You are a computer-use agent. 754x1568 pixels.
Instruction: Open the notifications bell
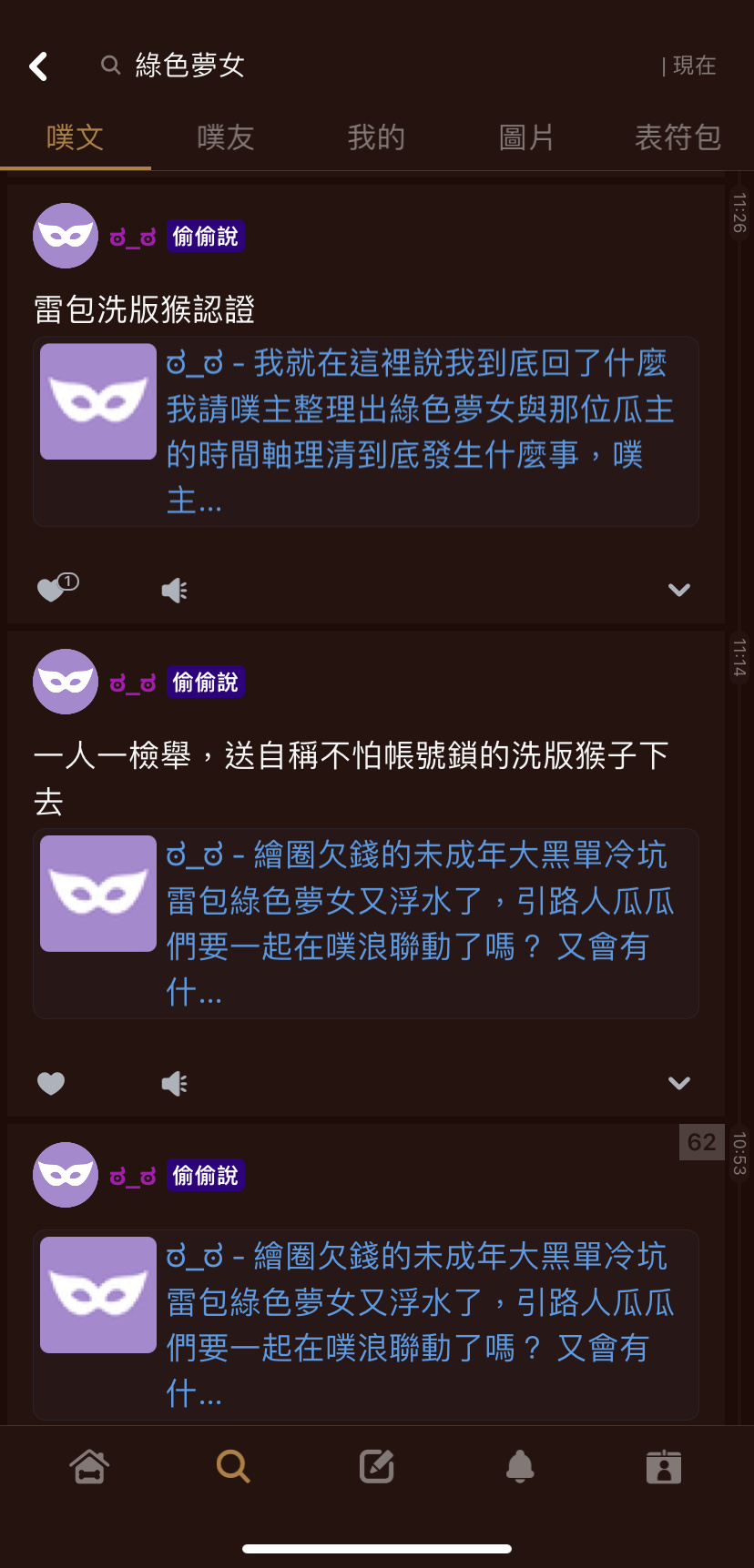(520, 1466)
